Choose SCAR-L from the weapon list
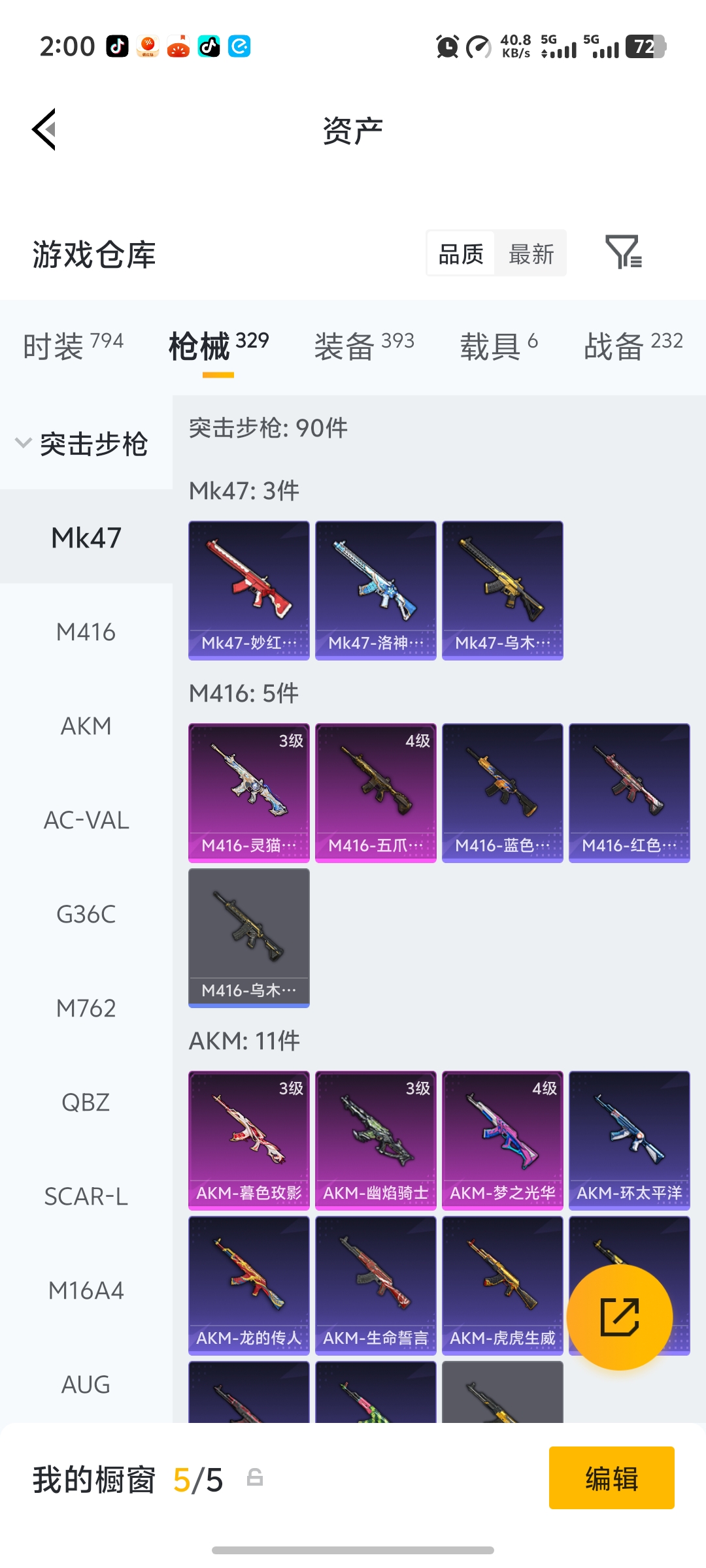Screen dimensions: 706x1568 point(86,1196)
